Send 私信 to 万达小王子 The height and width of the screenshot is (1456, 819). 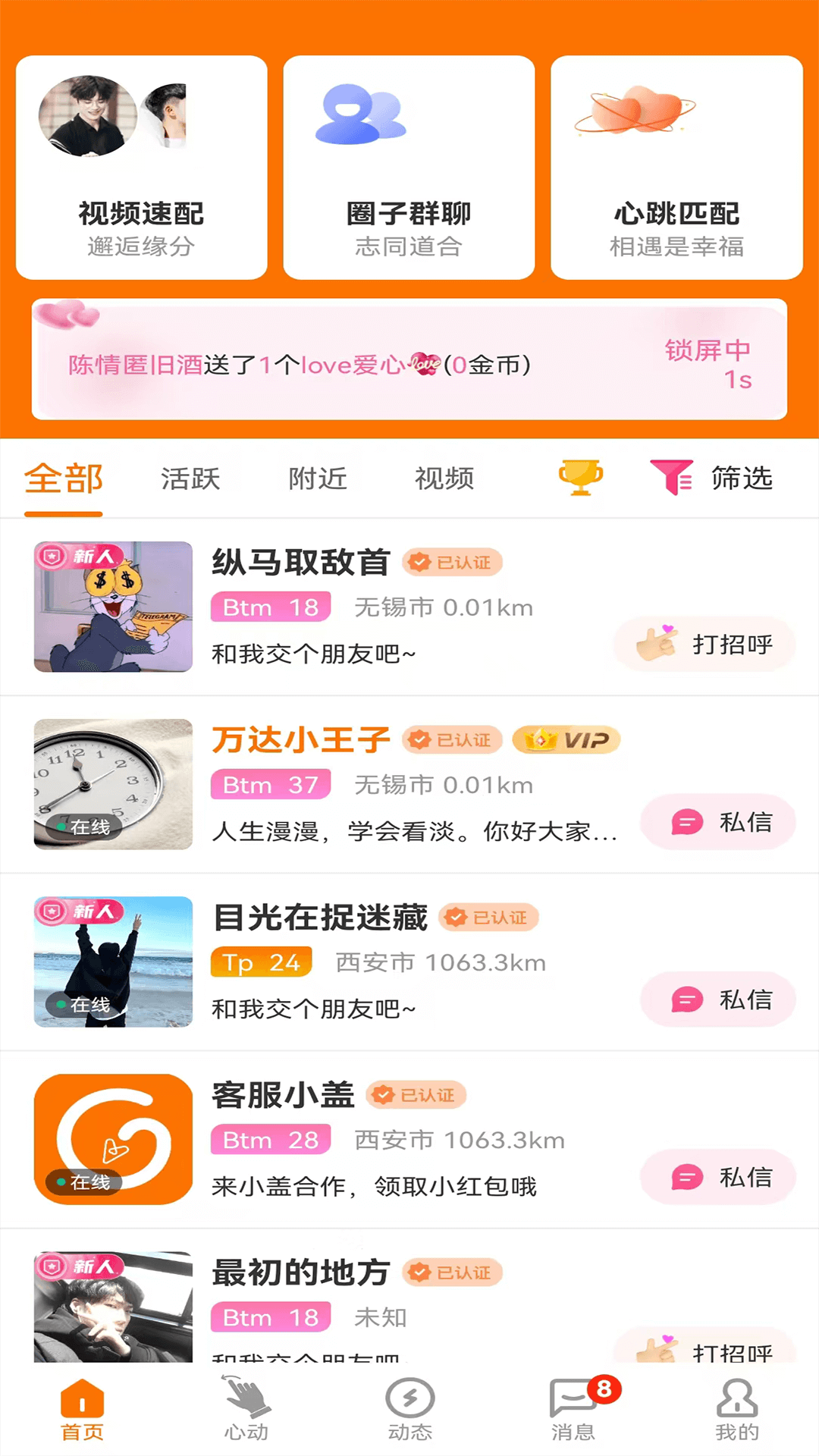click(x=718, y=822)
